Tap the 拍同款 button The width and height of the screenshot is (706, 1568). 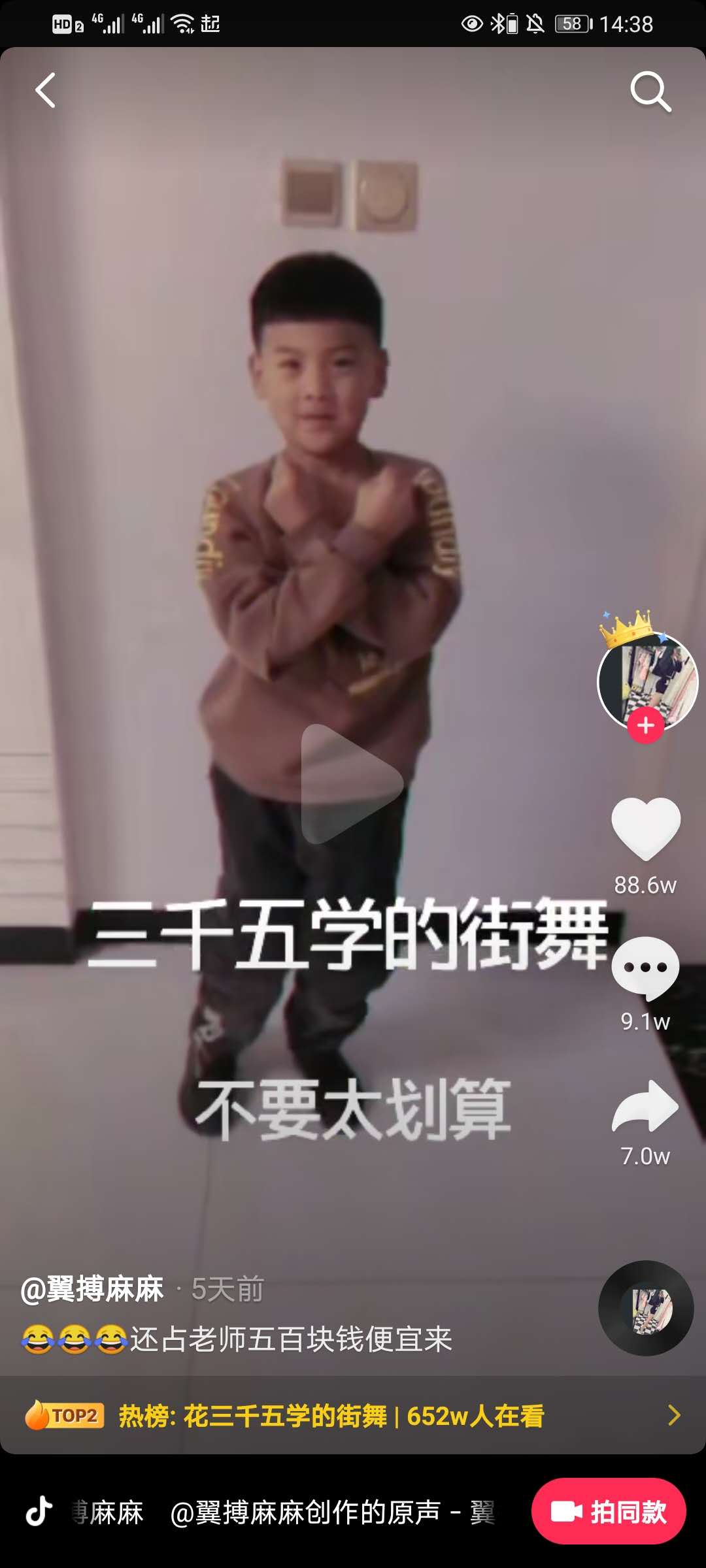click(609, 1512)
